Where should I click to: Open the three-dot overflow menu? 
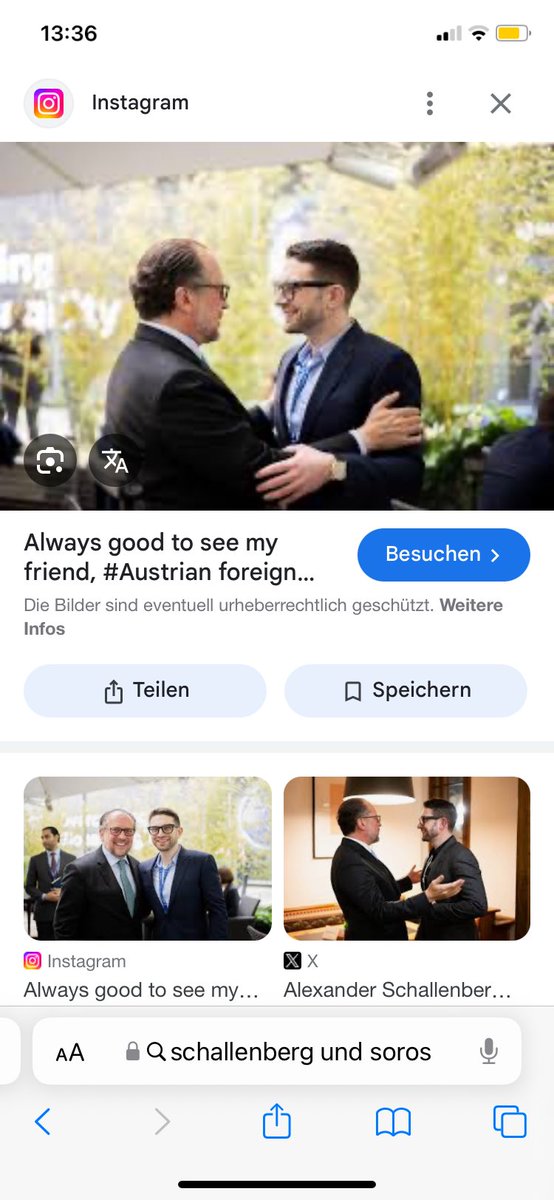click(429, 103)
